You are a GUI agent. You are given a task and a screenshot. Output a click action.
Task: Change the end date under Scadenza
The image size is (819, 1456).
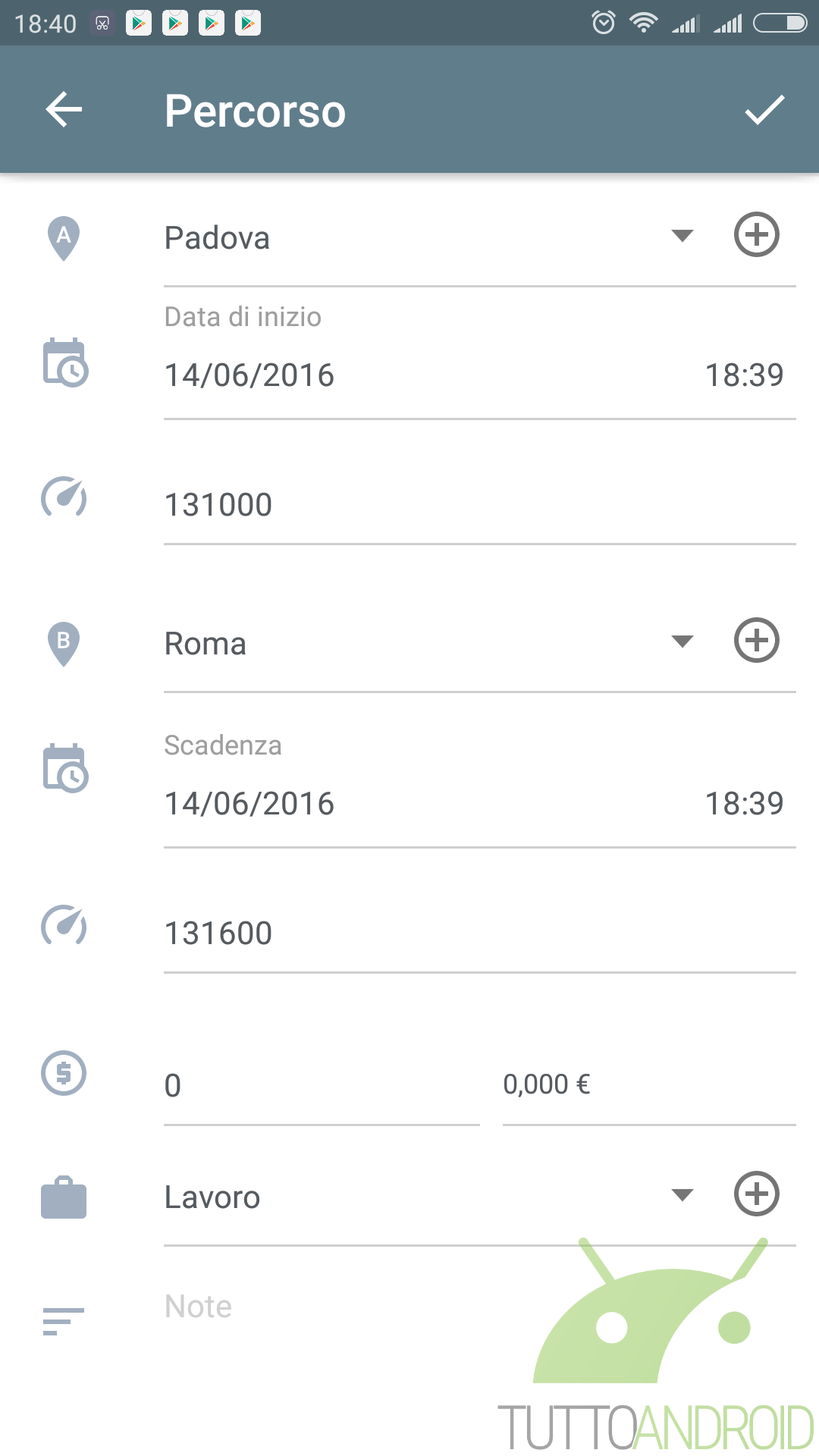click(x=249, y=804)
